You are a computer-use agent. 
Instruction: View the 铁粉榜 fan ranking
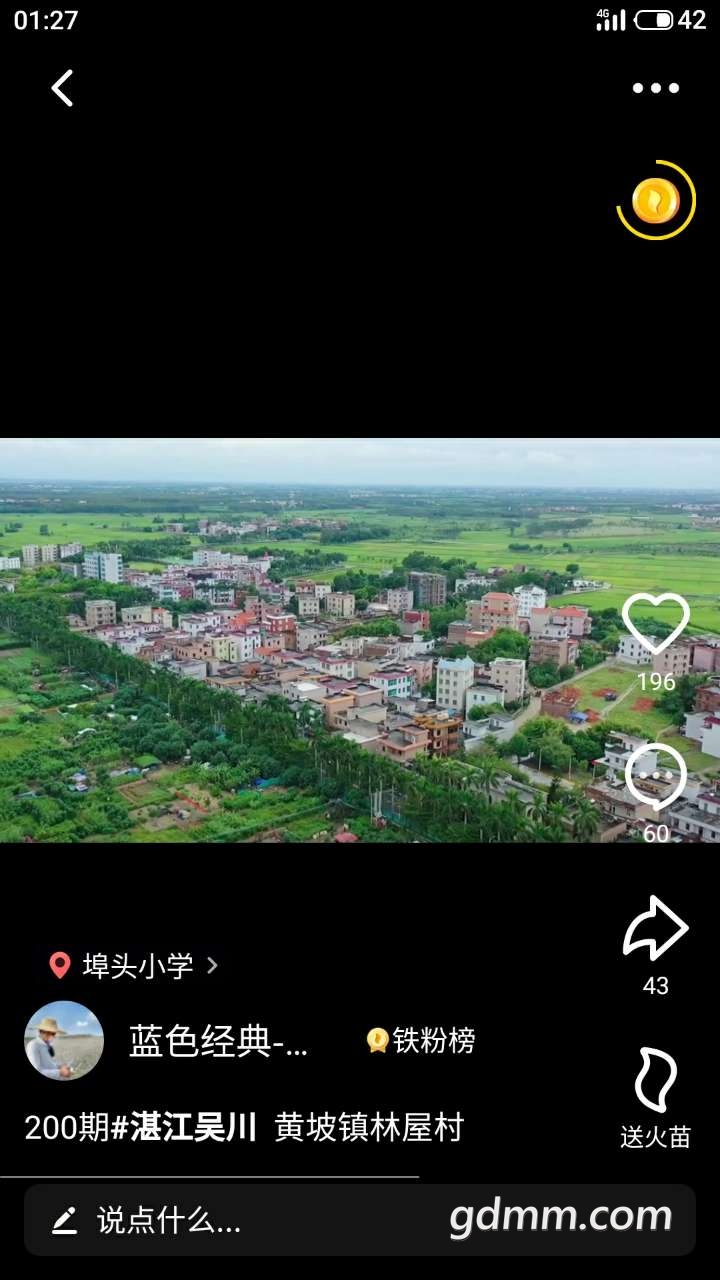pos(421,1041)
